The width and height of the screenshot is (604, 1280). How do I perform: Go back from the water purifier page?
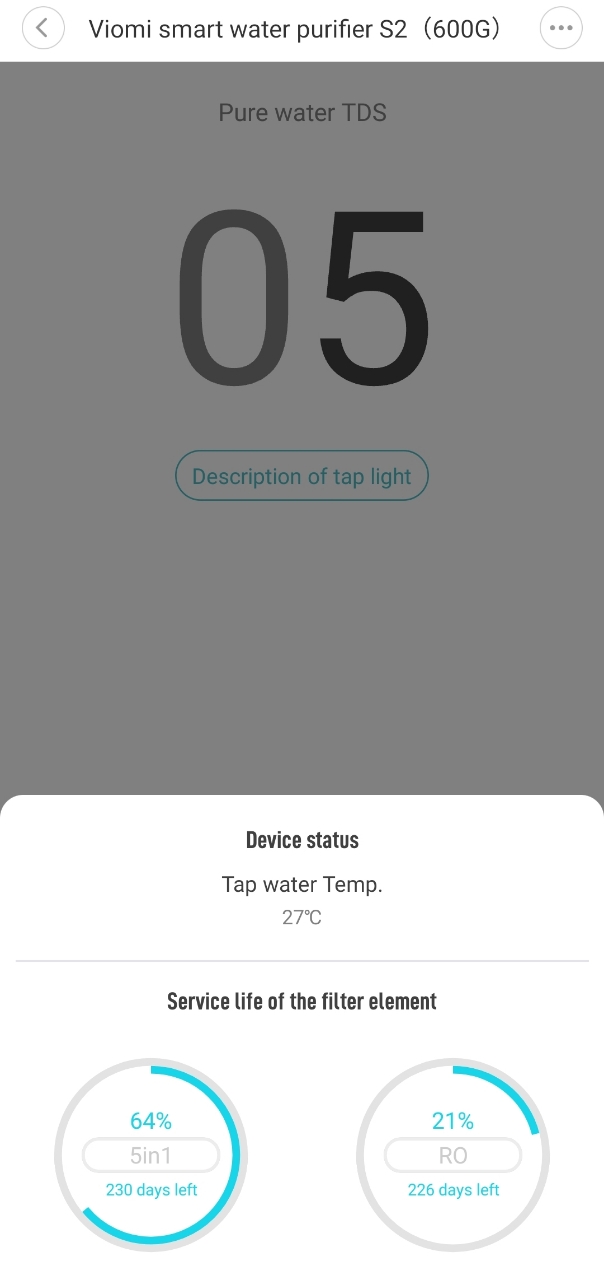click(42, 28)
